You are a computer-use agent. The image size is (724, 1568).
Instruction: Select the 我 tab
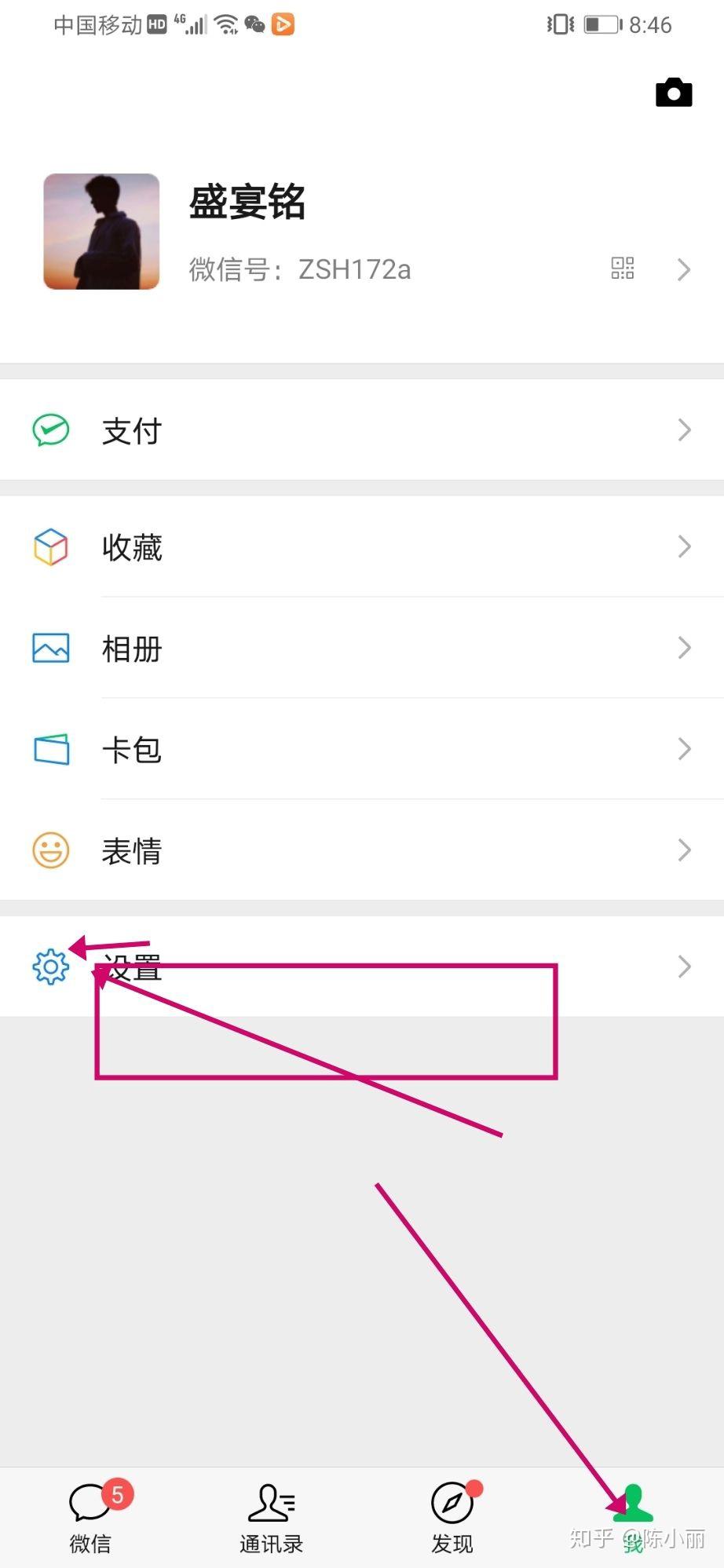coord(633,1519)
